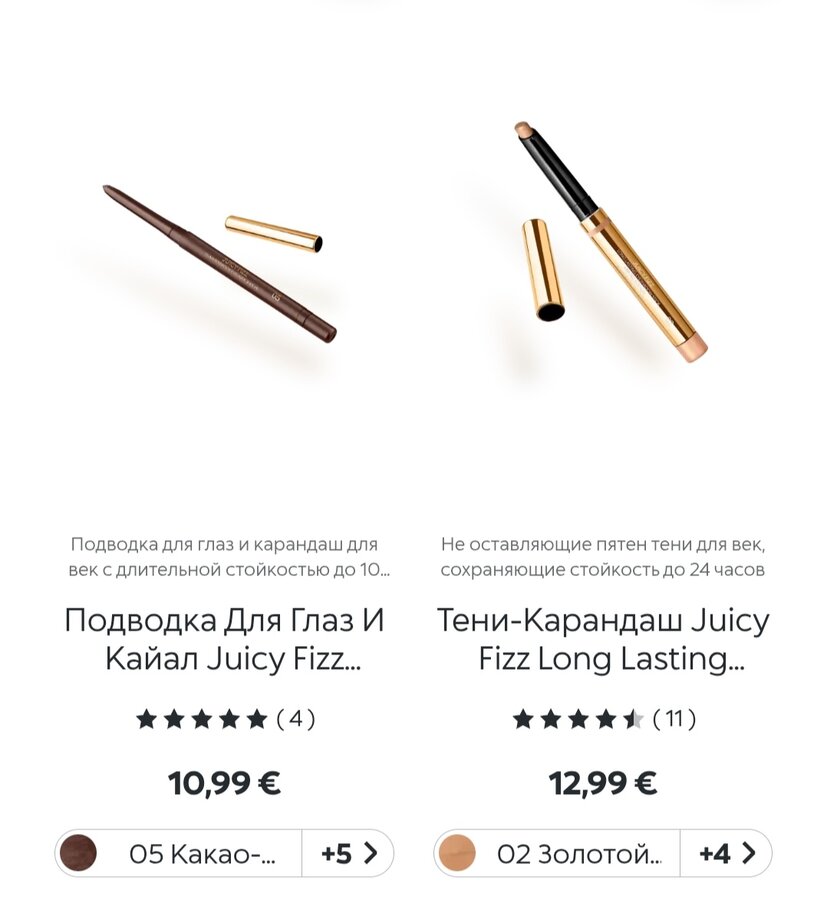
Task: Select shade 02 Золотой for the eyeshadow stick
Action: coord(558,853)
